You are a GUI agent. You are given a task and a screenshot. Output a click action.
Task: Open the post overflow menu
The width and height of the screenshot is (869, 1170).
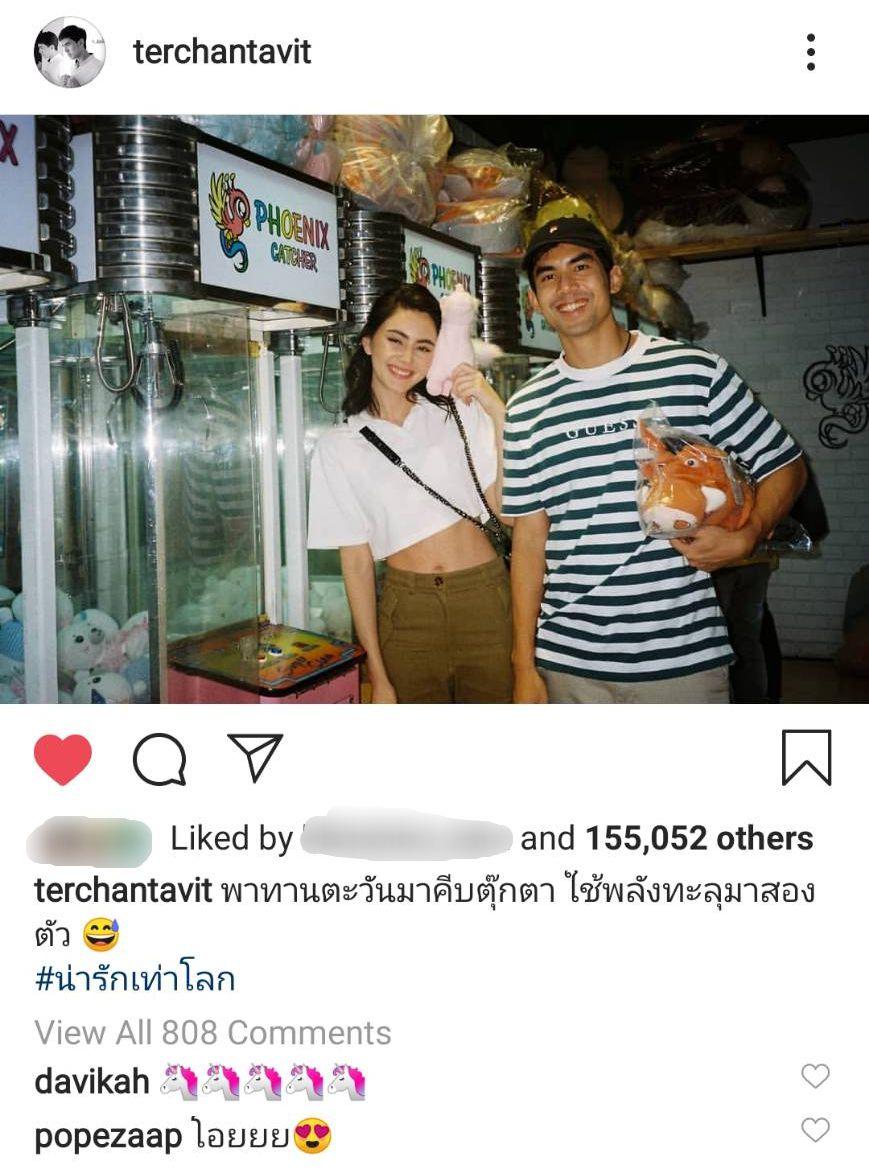tap(810, 52)
